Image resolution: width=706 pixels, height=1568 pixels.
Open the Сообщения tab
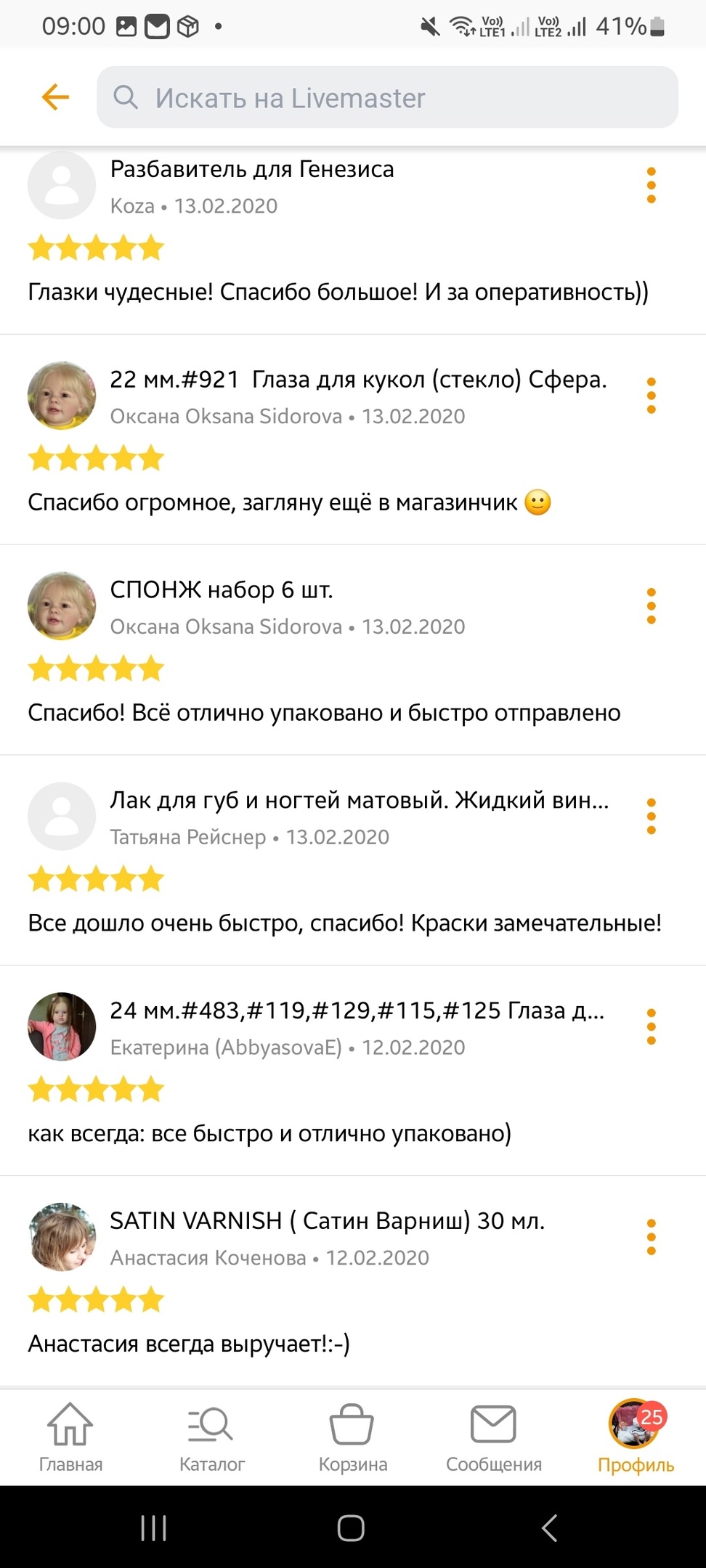pos(494,1437)
